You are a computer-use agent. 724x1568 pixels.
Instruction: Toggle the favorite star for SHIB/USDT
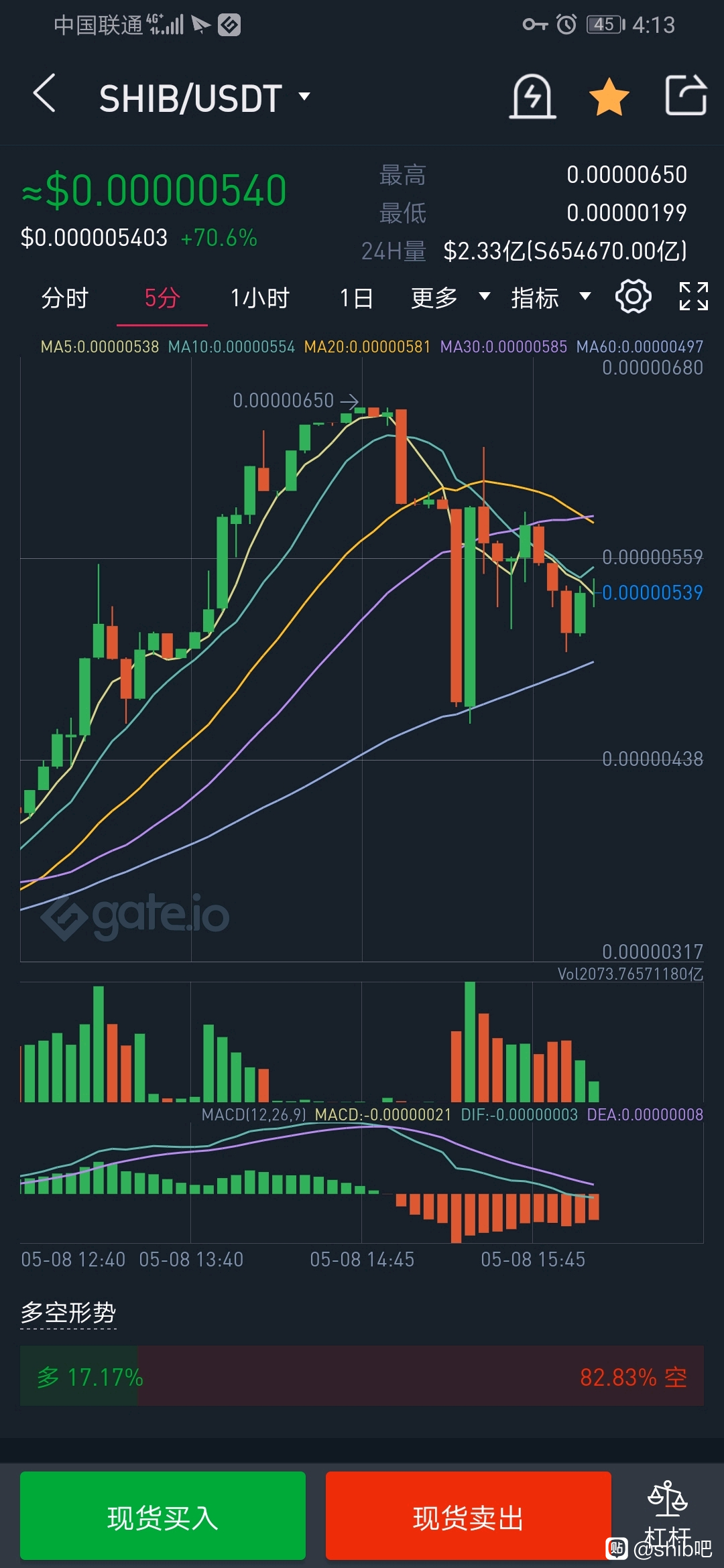pos(609,96)
